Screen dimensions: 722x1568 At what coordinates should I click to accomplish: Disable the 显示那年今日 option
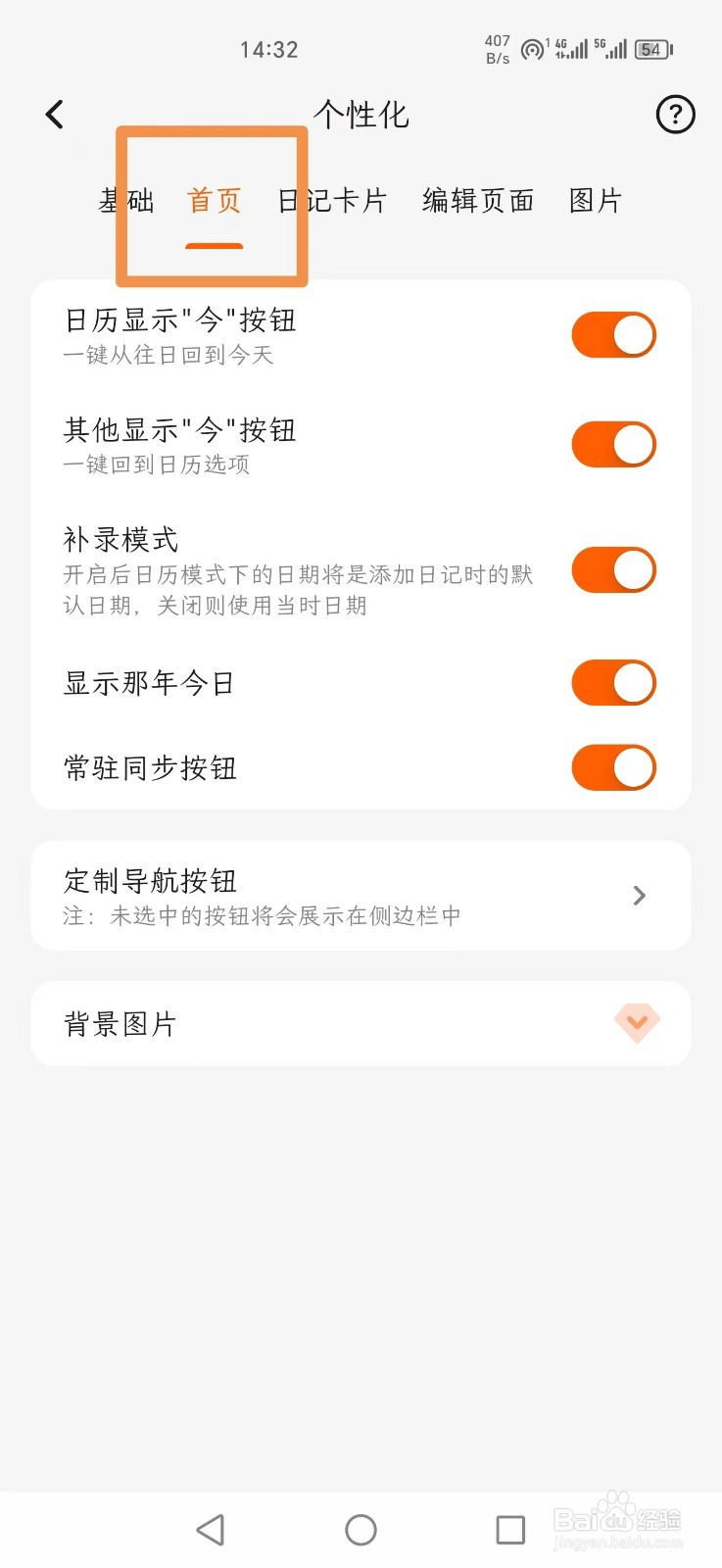coord(613,682)
